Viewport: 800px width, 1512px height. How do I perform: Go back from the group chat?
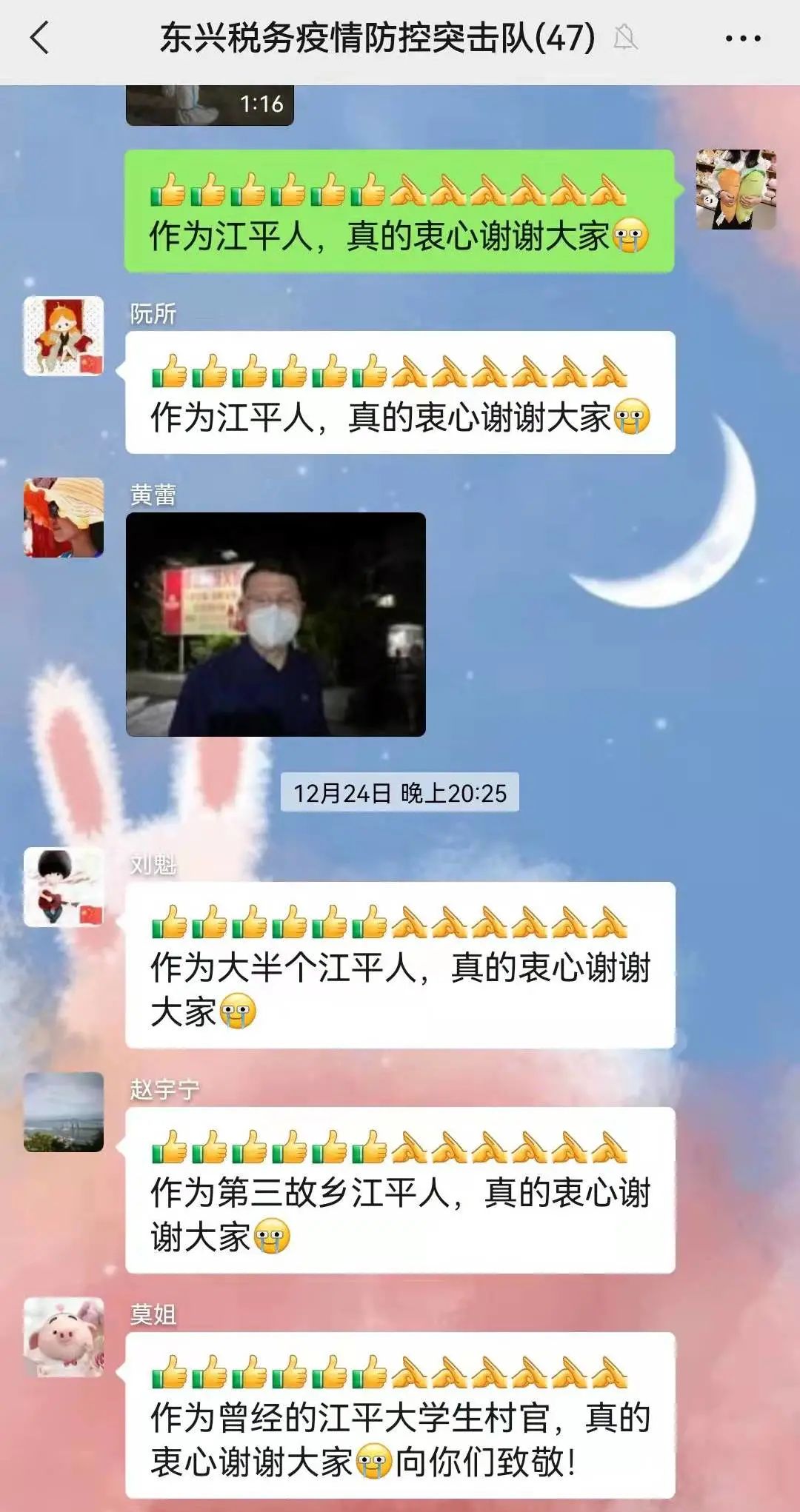click(40, 38)
